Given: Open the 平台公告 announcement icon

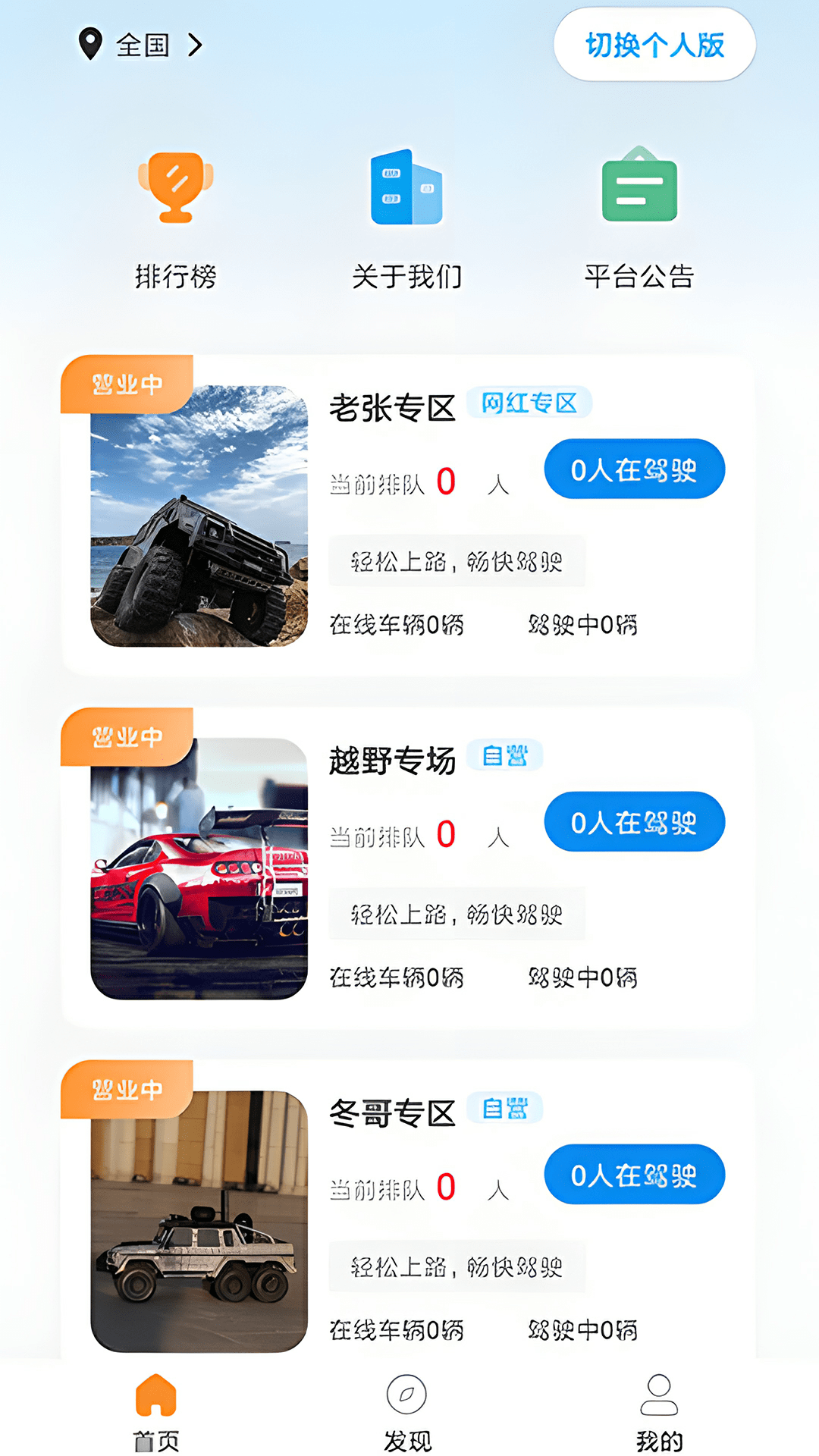Looking at the screenshot, I should pyautogui.click(x=639, y=190).
